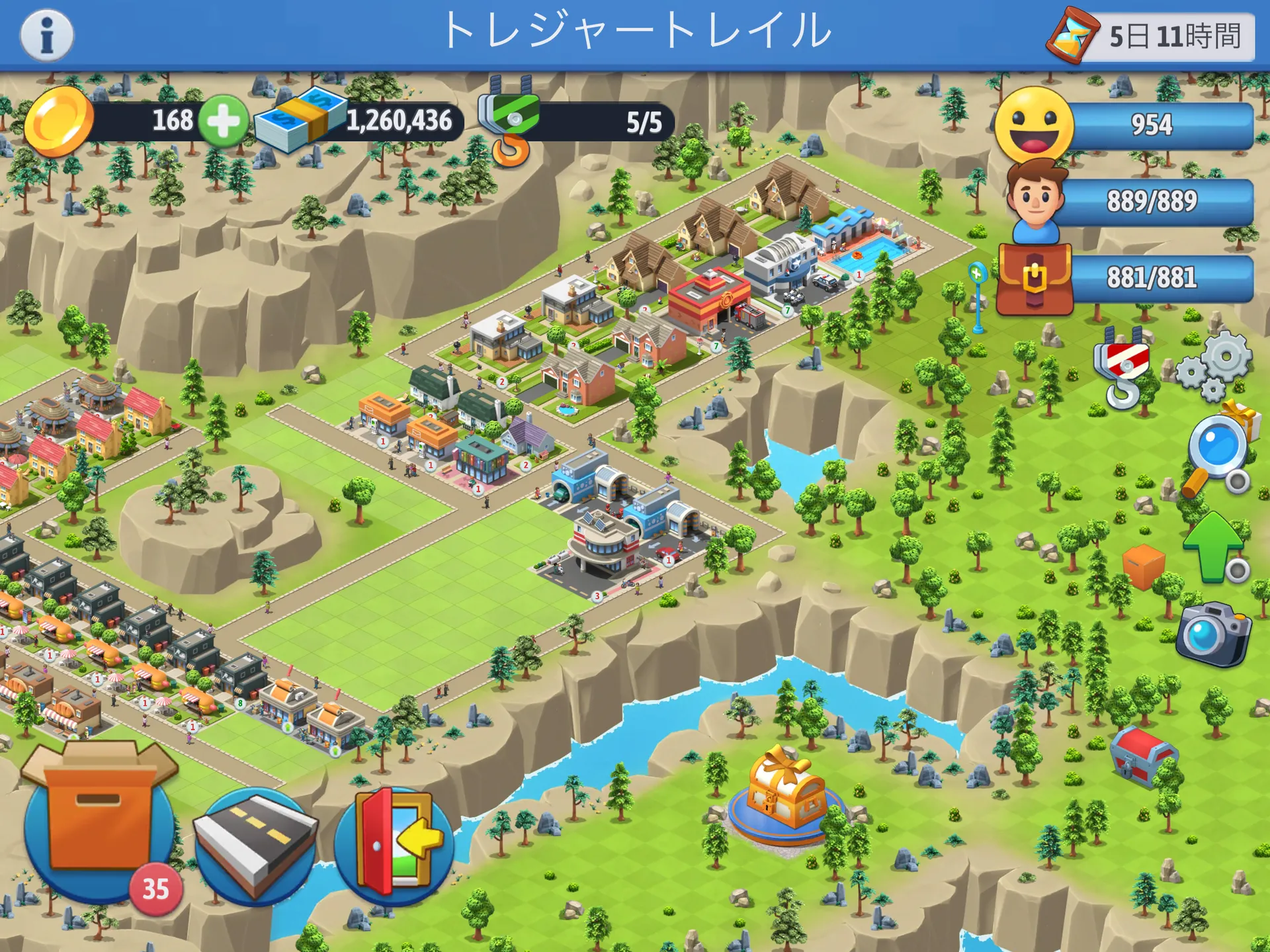The width and height of the screenshot is (1270, 952).
Task: Tap the event timer 5日11時間
Action: [x=1154, y=36]
